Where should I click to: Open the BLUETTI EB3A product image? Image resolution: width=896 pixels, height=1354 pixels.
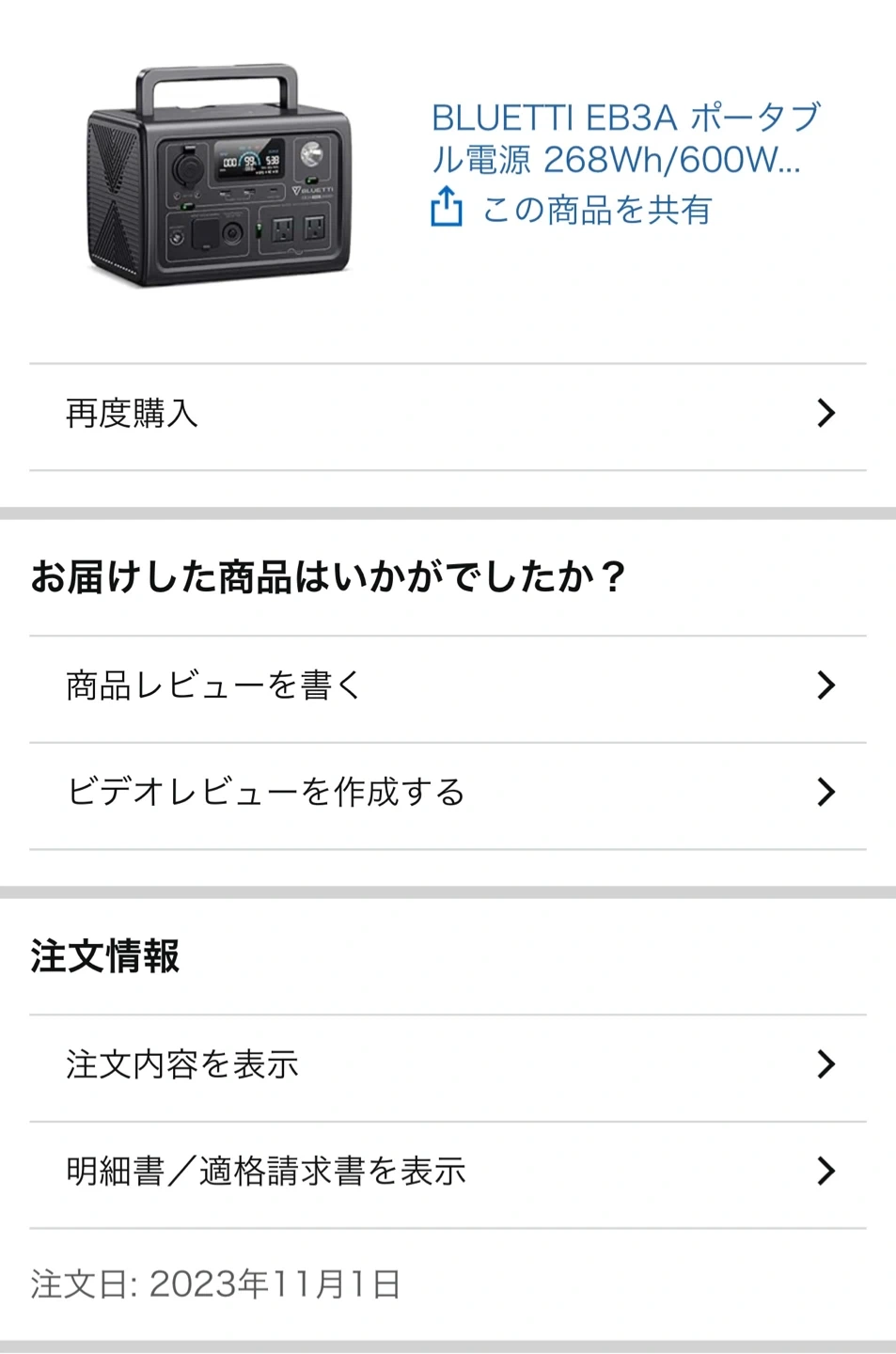(x=219, y=176)
